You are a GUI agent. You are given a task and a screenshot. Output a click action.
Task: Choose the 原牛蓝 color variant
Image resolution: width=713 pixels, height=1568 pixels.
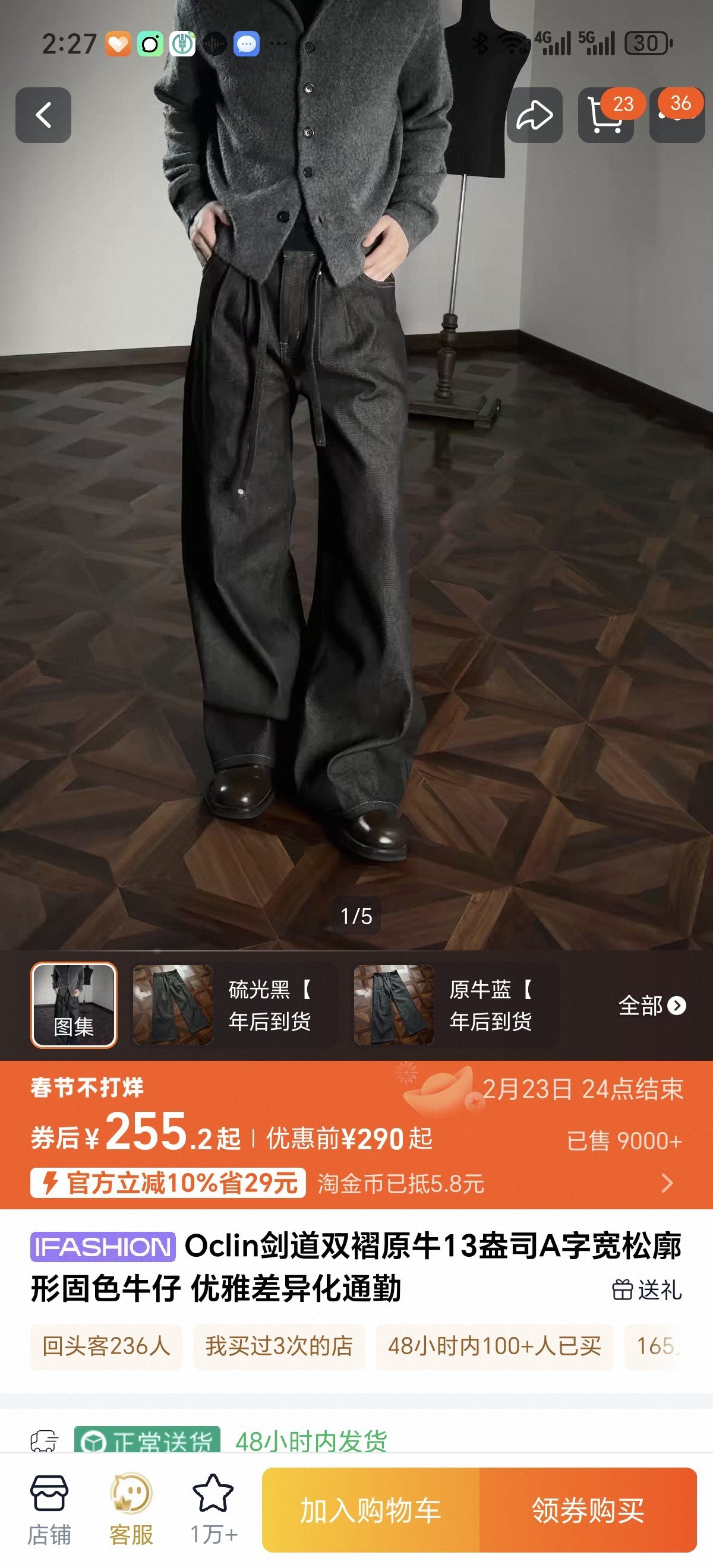[x=455, y=1005]
